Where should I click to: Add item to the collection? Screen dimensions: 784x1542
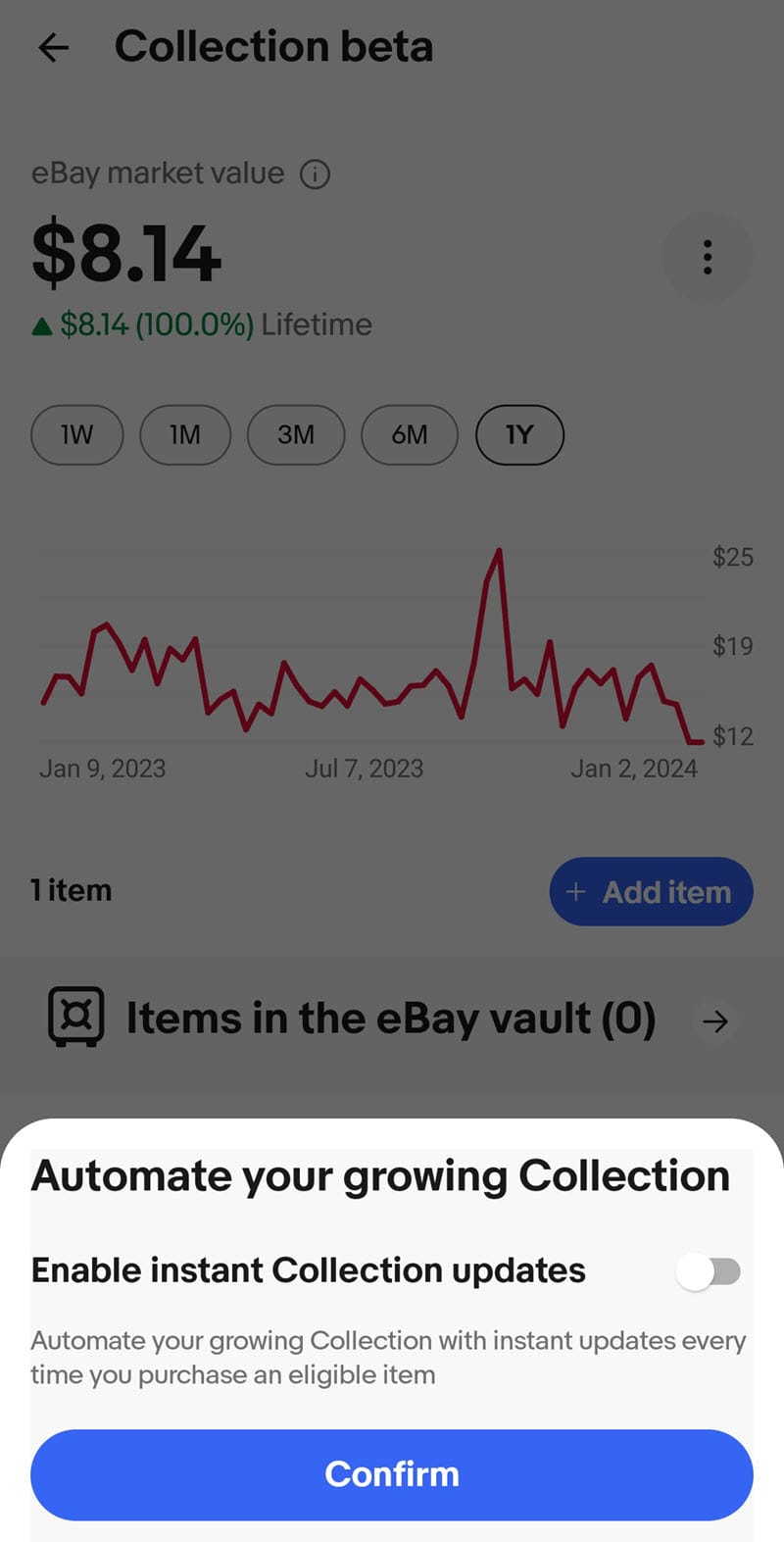[651, 892]
